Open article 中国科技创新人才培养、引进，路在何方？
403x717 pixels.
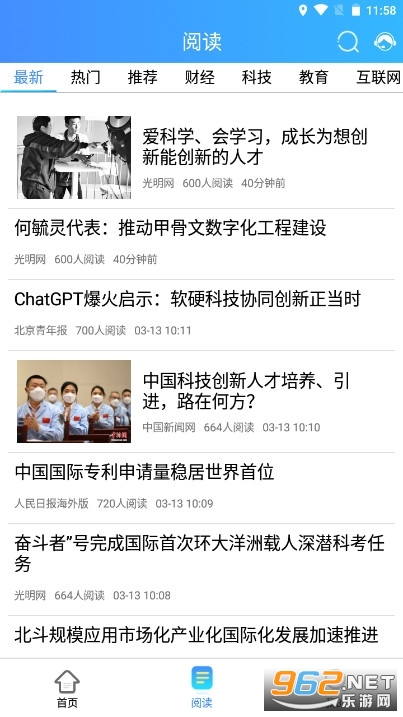201,401
